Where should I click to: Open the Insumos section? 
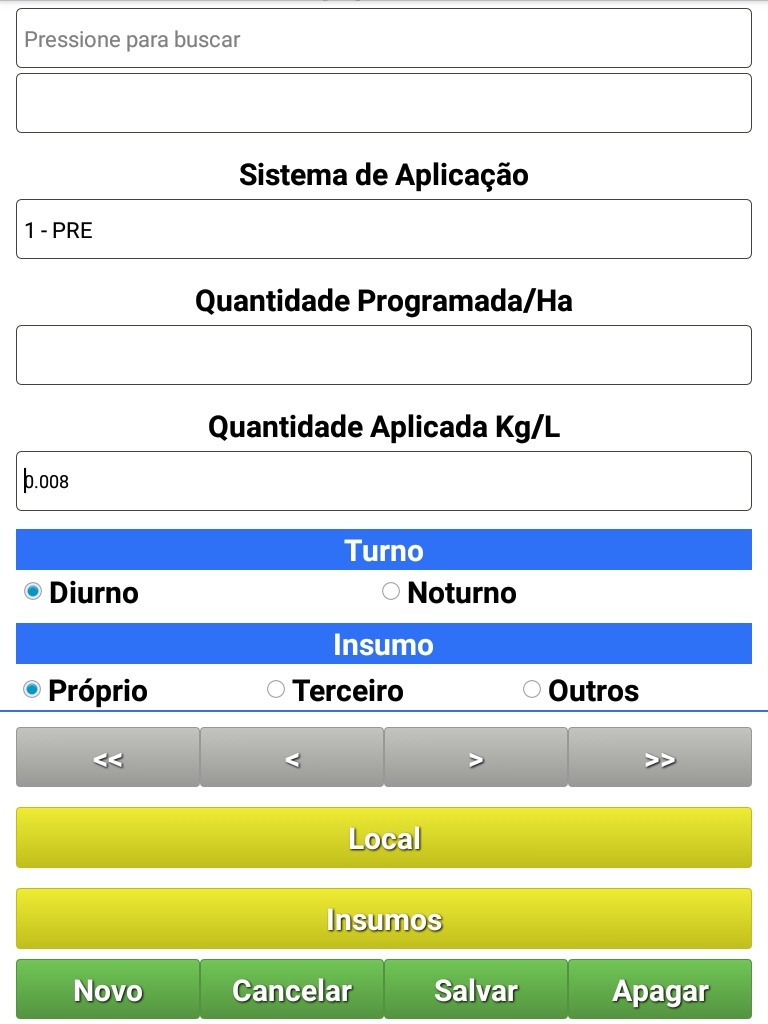(384, 919)
